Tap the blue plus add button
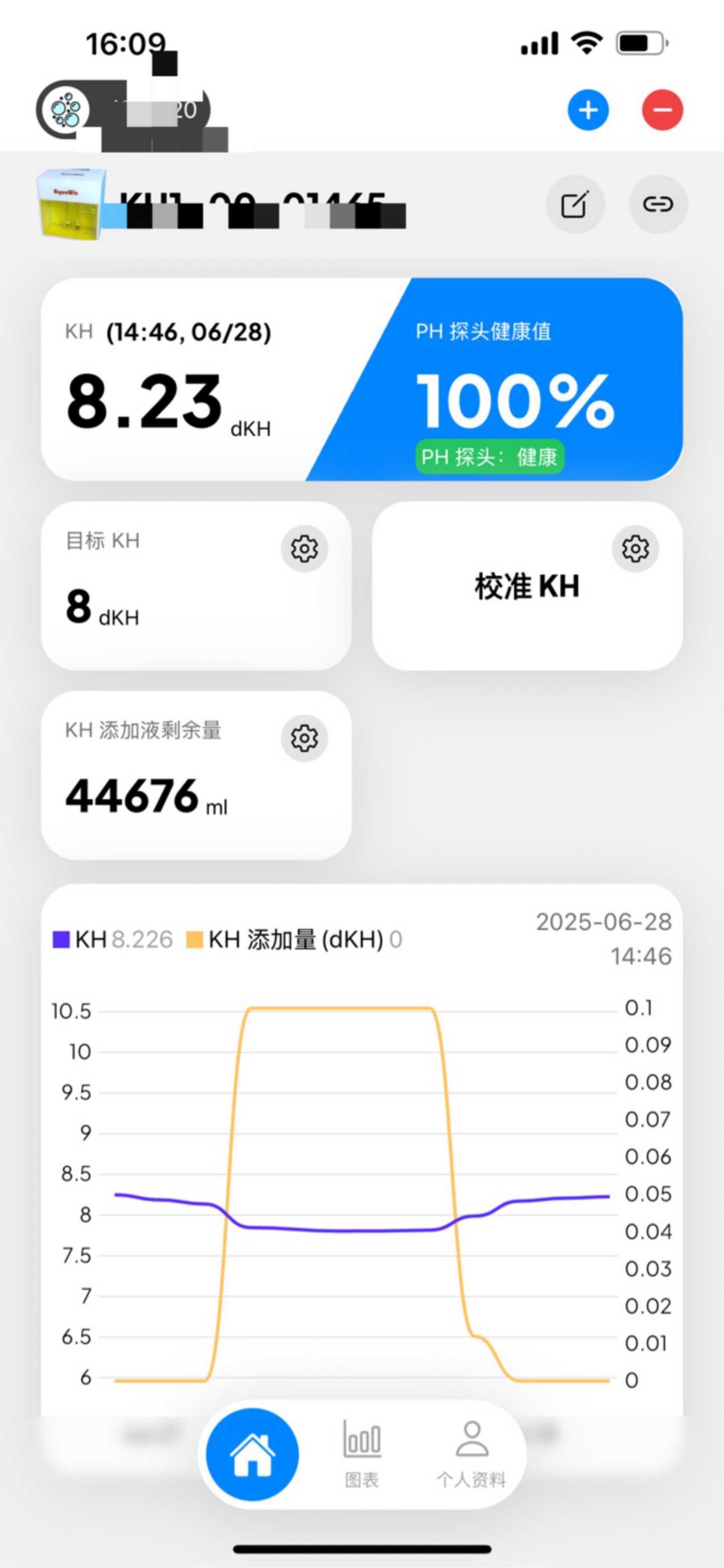The height and width of the screenshot is (1568, 724). (588, 110)
